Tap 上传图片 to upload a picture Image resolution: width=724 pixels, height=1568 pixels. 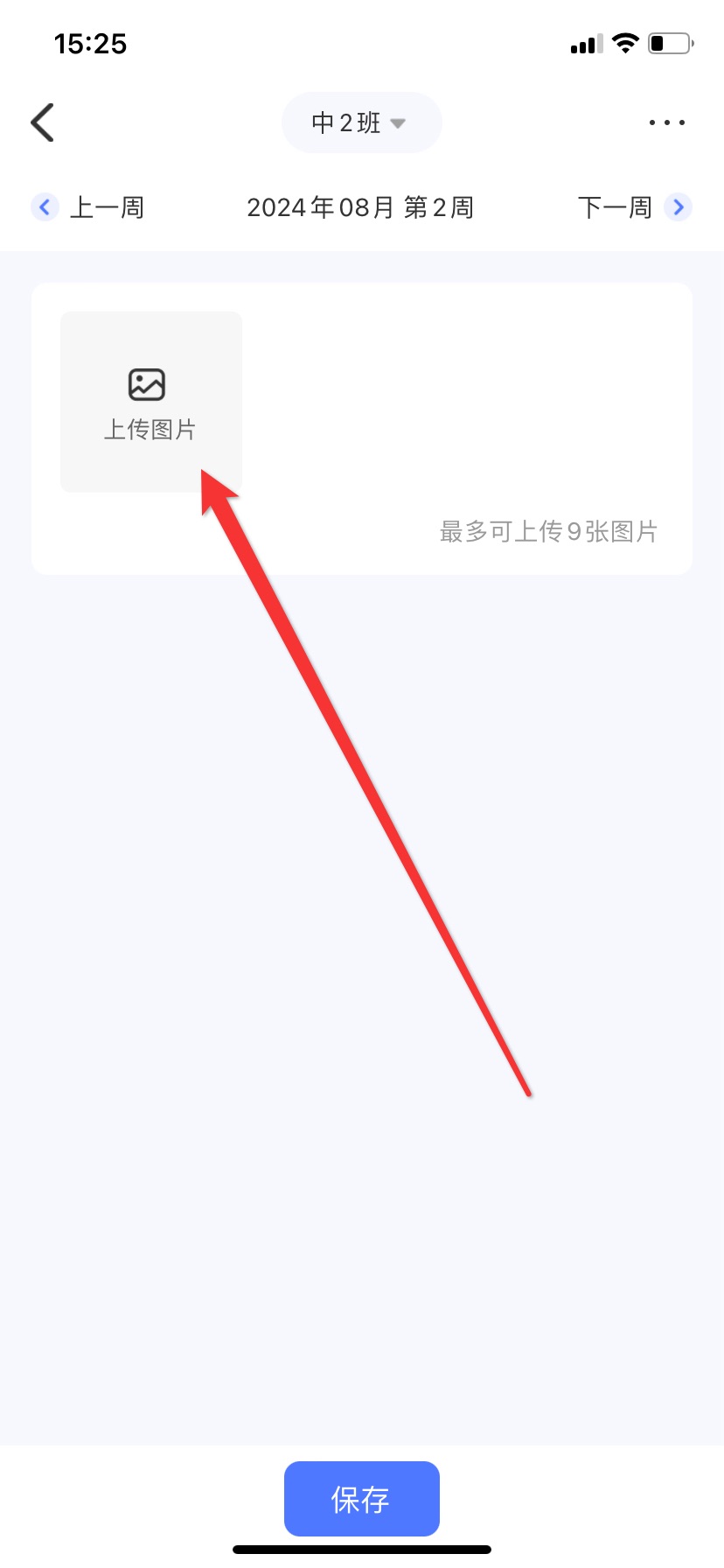150,402
